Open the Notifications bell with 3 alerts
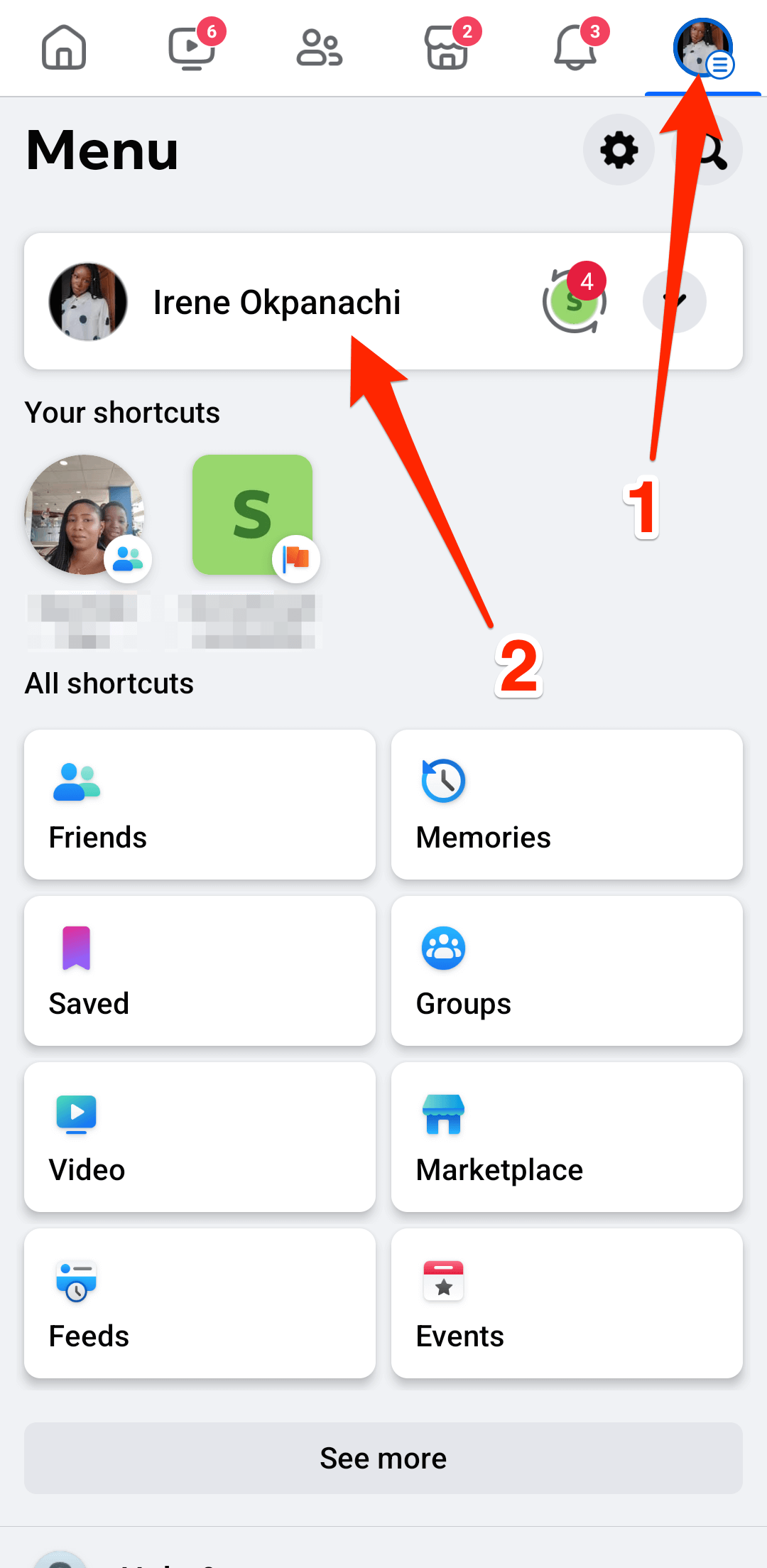 575,48
